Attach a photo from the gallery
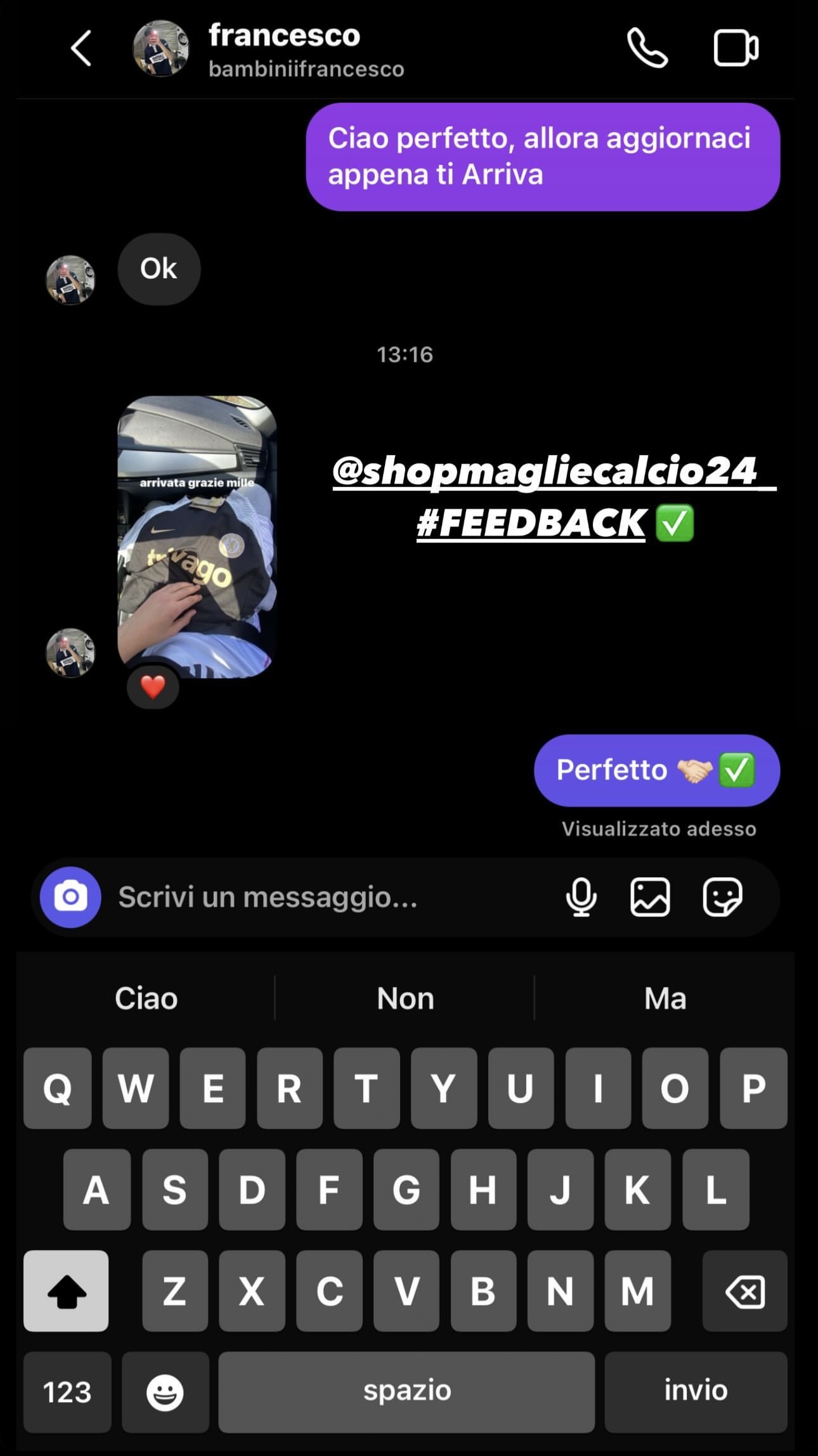818x1456 pixels. [650, 897]
